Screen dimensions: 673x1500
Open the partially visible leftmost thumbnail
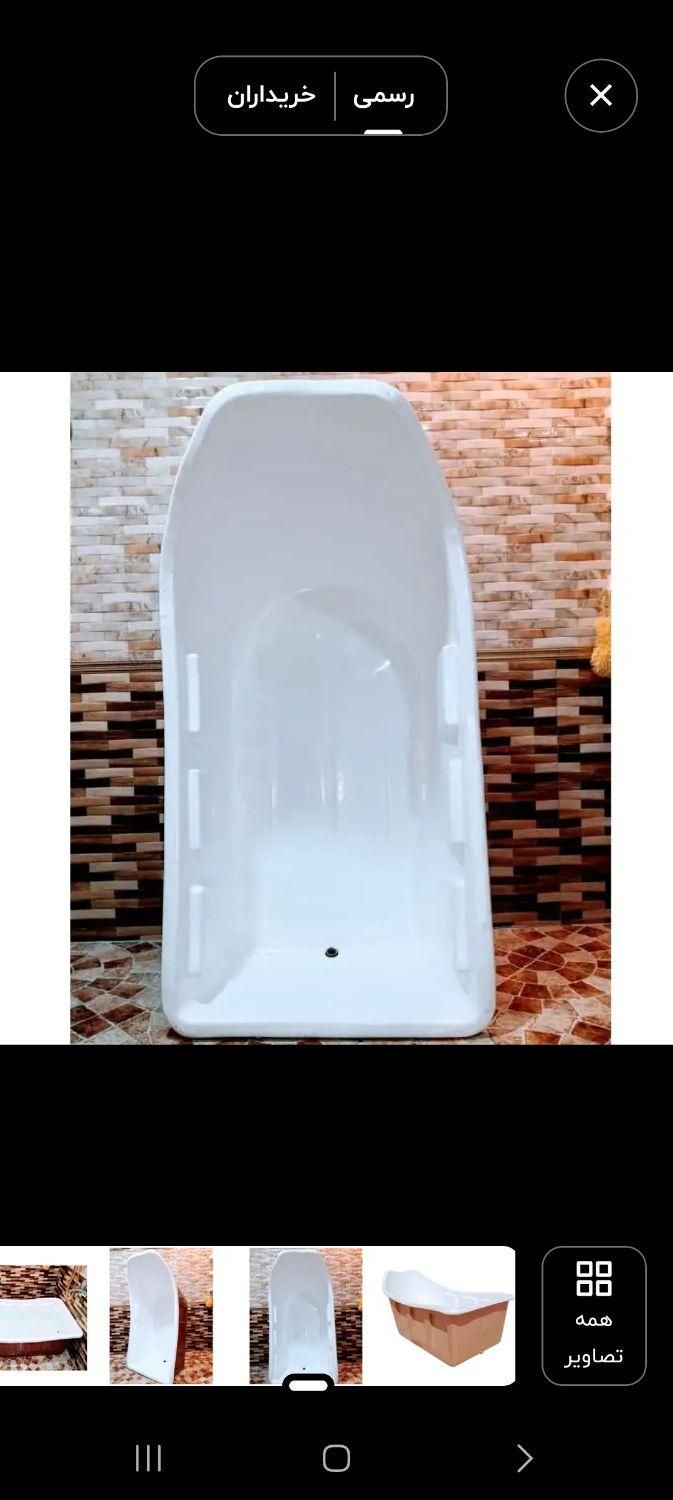pyautogui.click(x=43, y=1315)
